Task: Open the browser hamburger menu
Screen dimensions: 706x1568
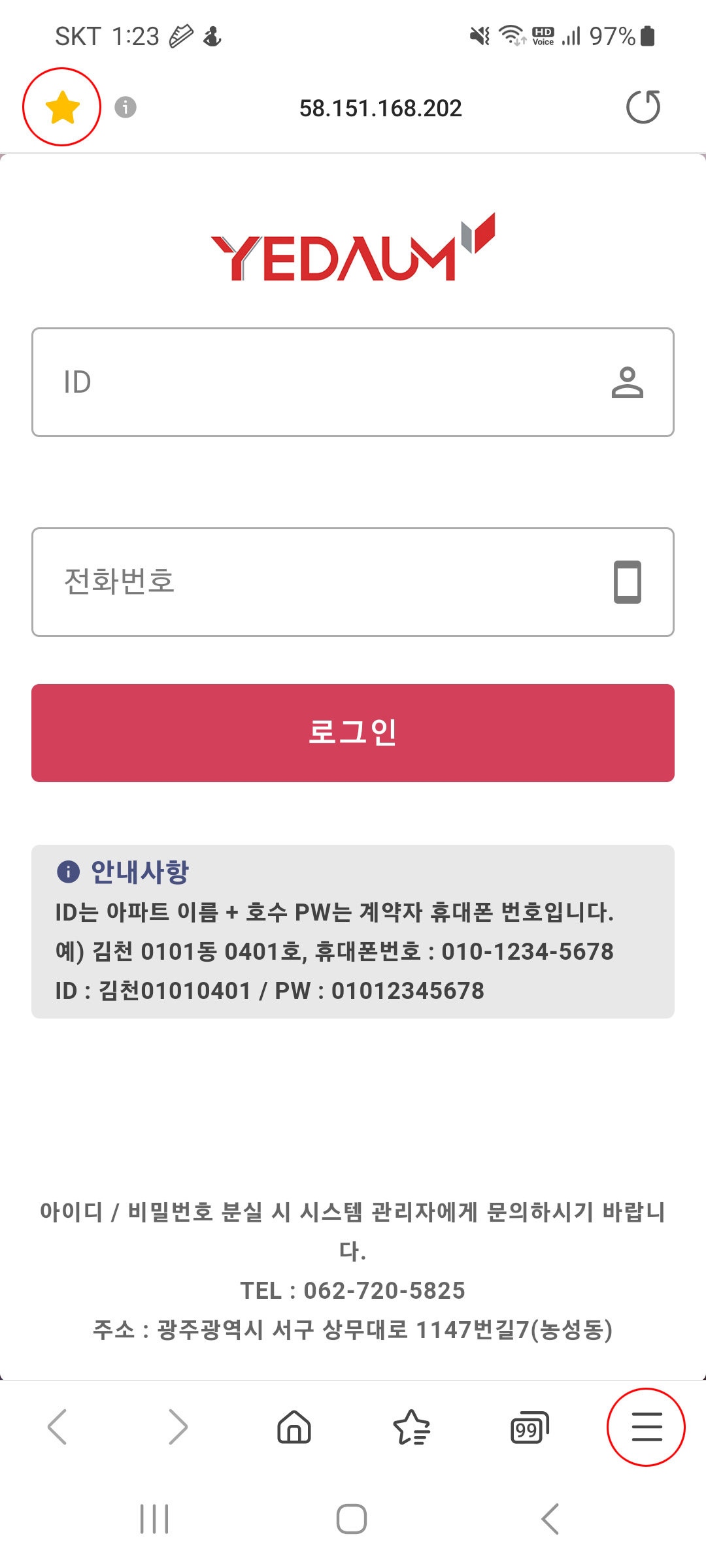Action: (647, 1427)
